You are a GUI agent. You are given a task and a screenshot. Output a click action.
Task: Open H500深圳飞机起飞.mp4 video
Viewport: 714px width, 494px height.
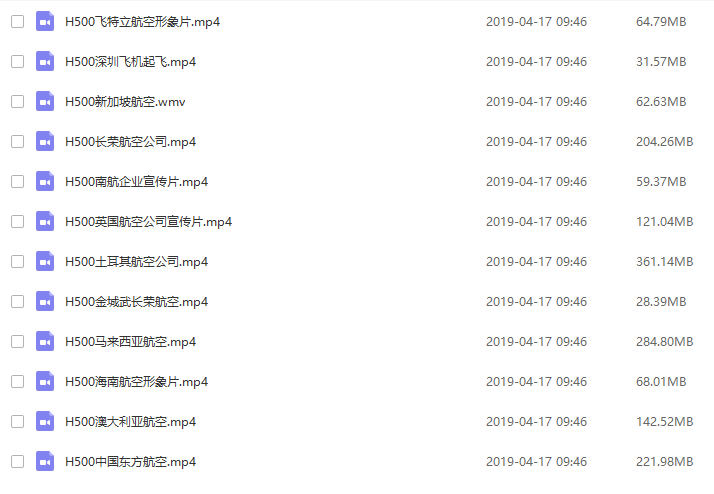coord(130,62)
